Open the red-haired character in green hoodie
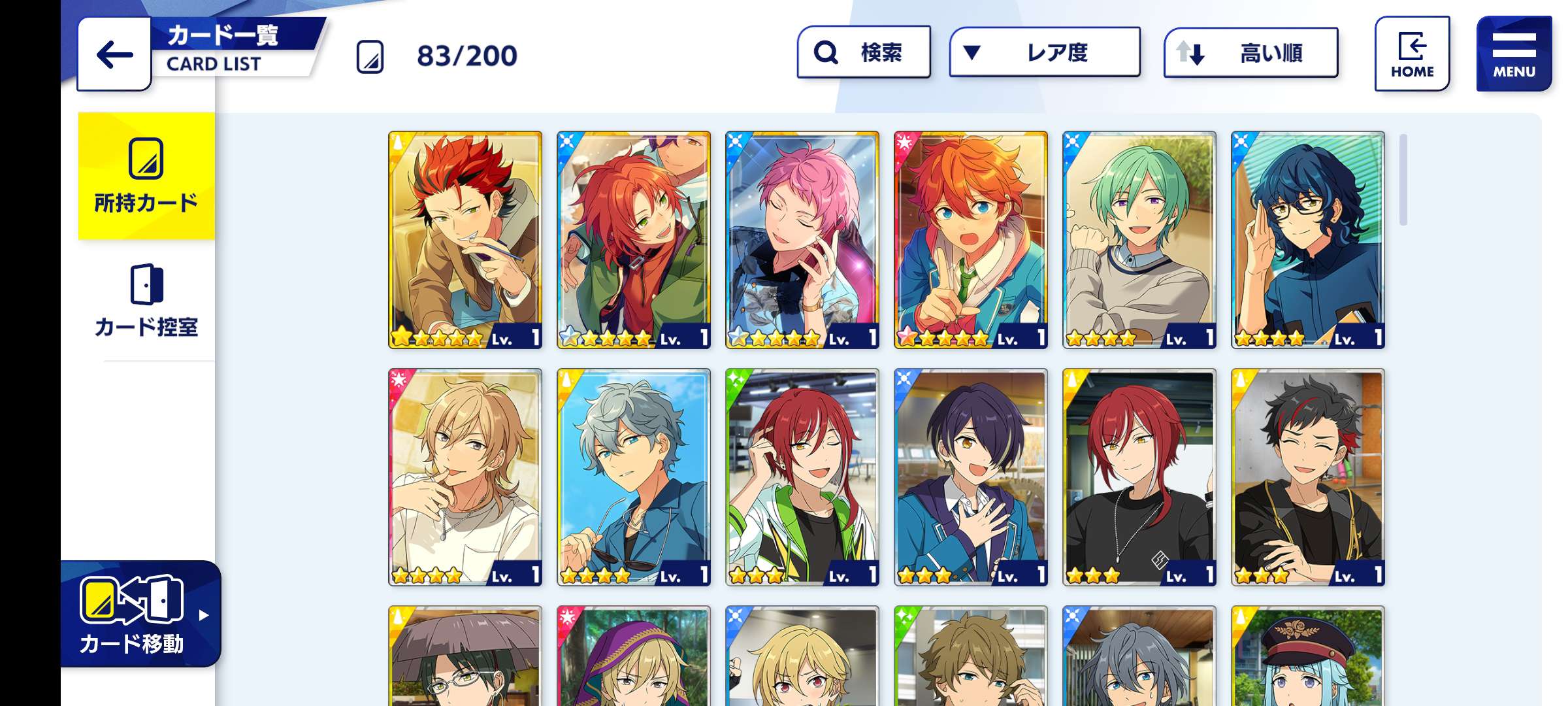 (633, 239)
